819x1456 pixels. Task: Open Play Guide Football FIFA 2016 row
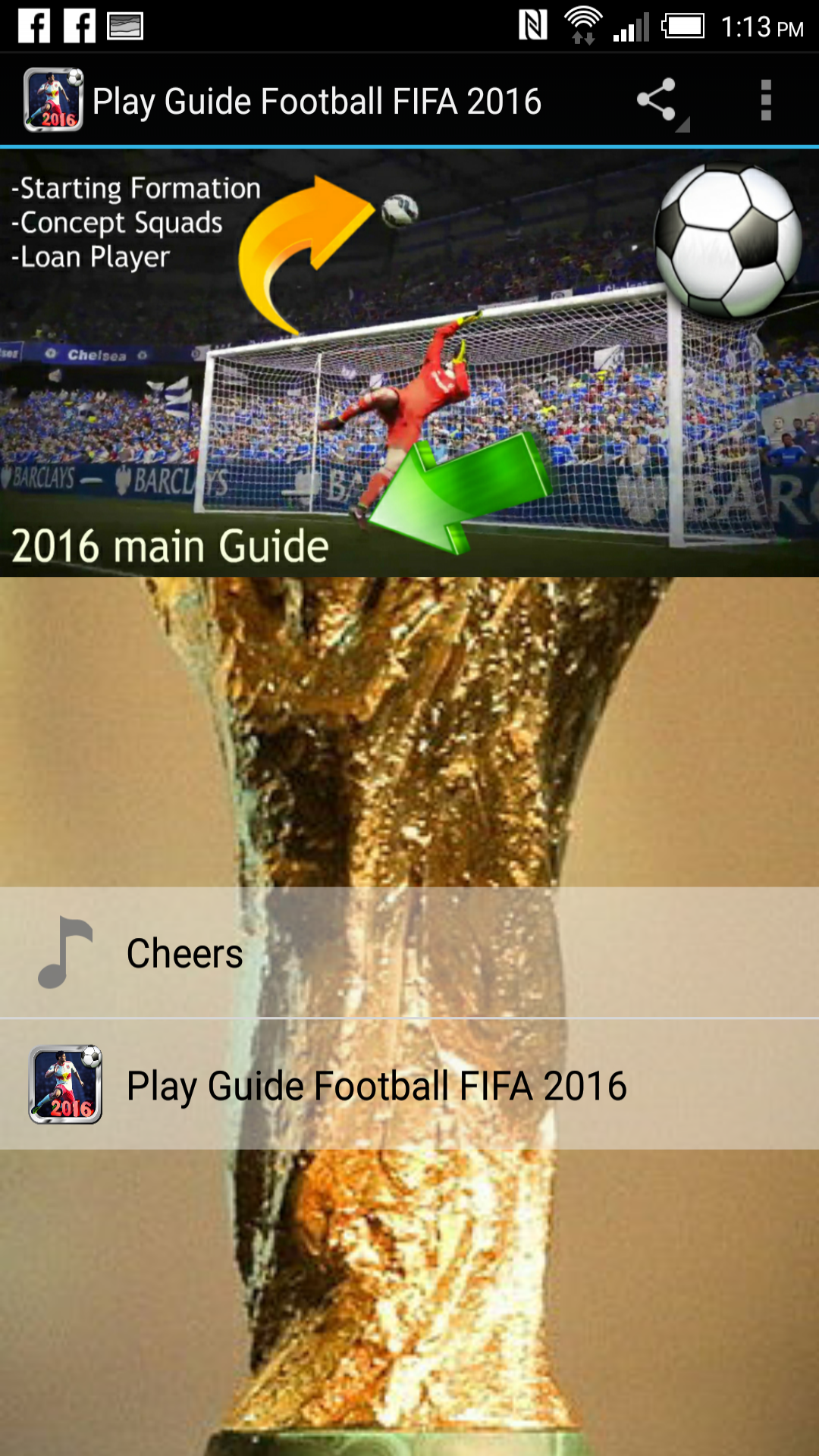click(x=409, y=1085)
